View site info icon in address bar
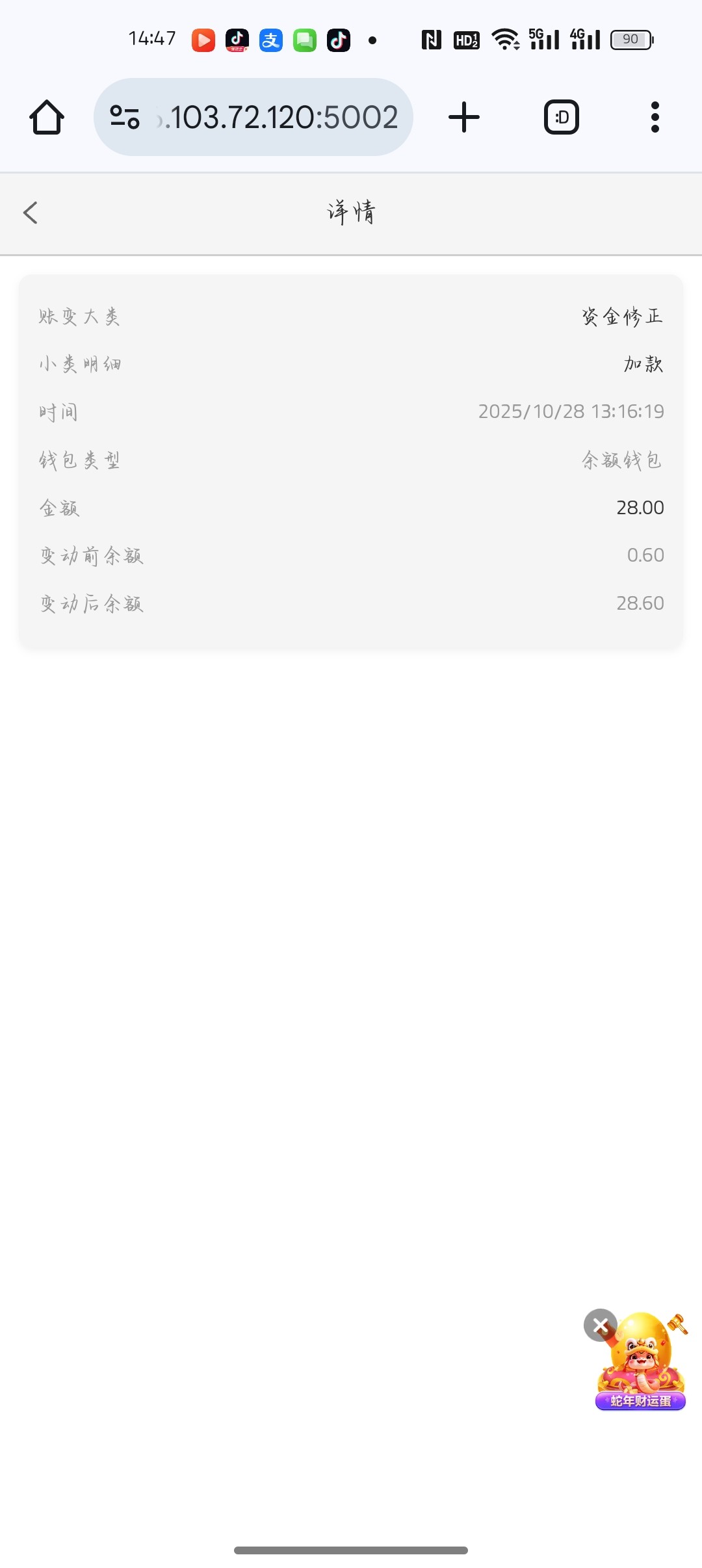Screen dimensions: 702x1568 [x=125, y=118]
